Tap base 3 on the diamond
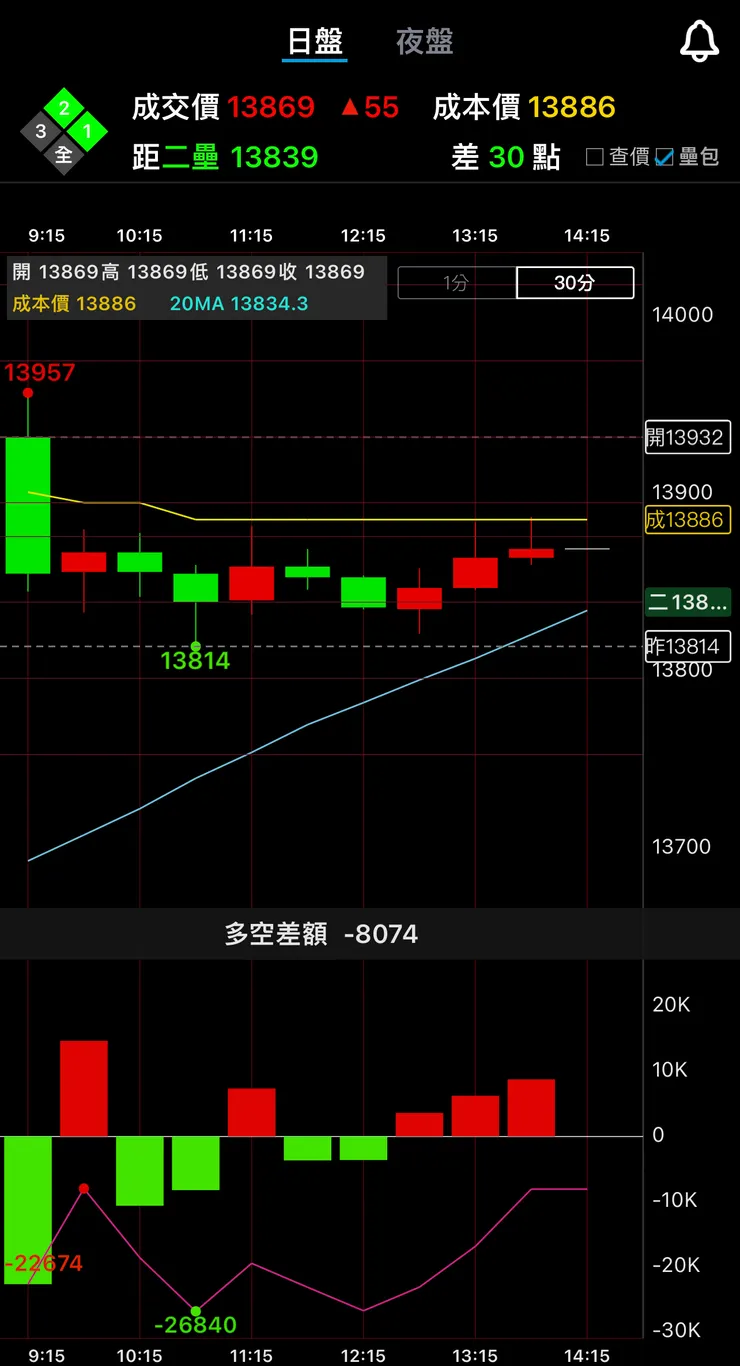Viewport: 740px width, 1366px height. [41, 131]
